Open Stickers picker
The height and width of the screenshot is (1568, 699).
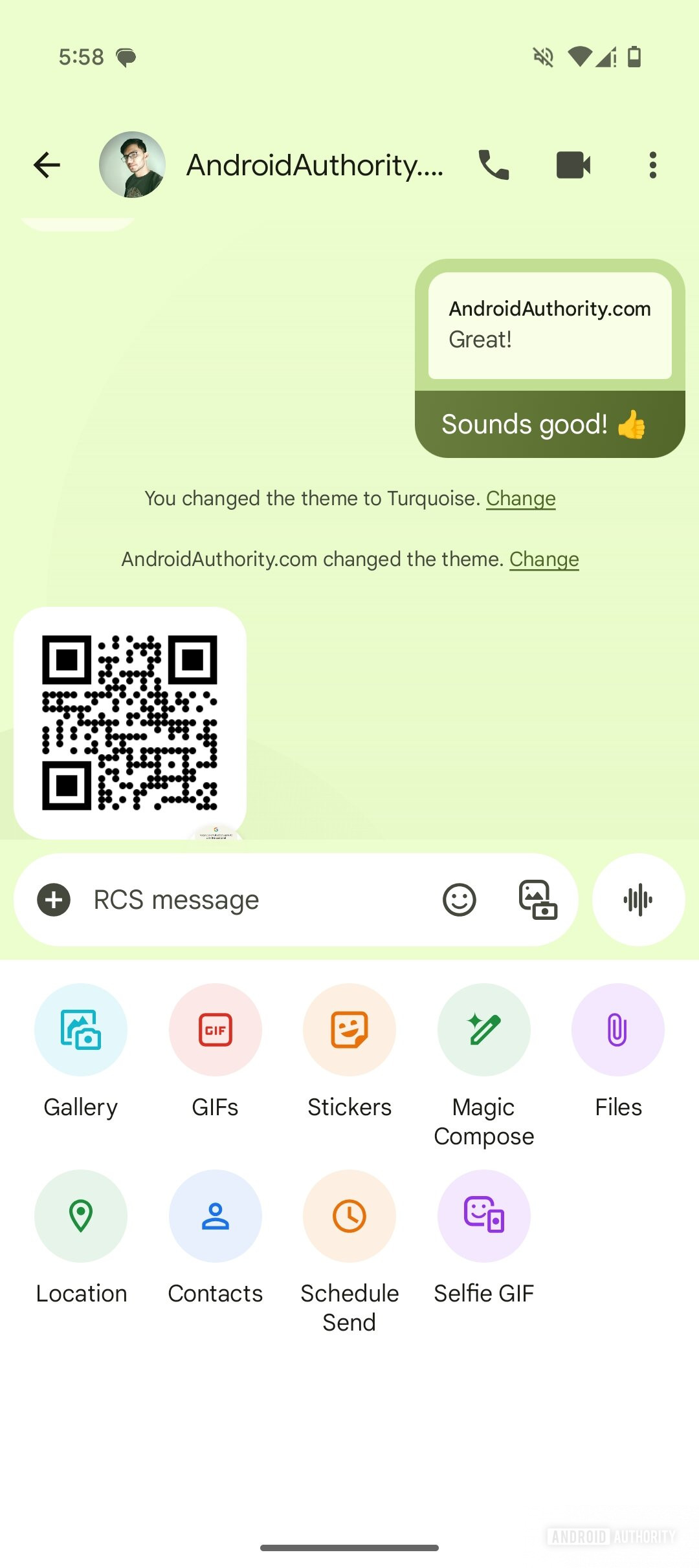pyautogui.click(x=349, y=1030)
